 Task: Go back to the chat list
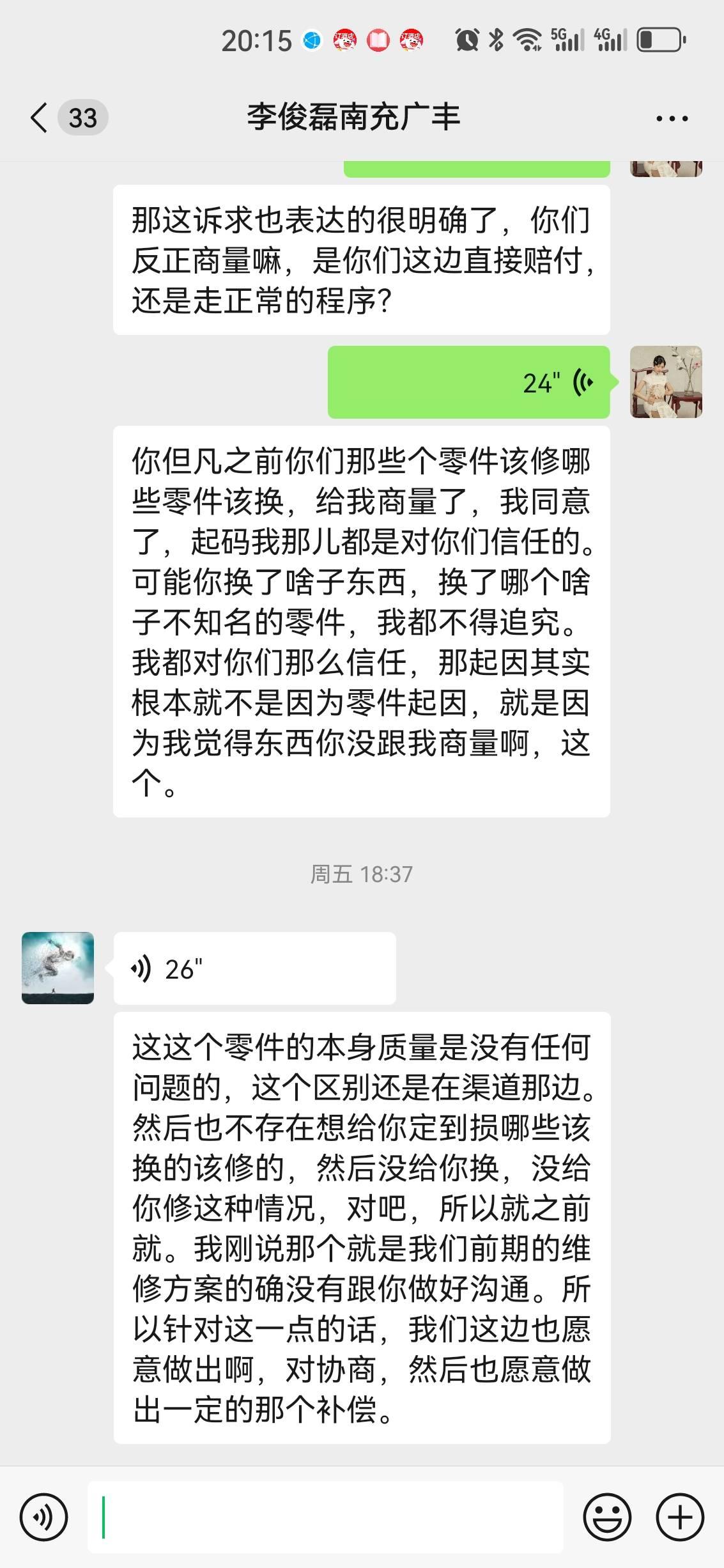[40, 118]
